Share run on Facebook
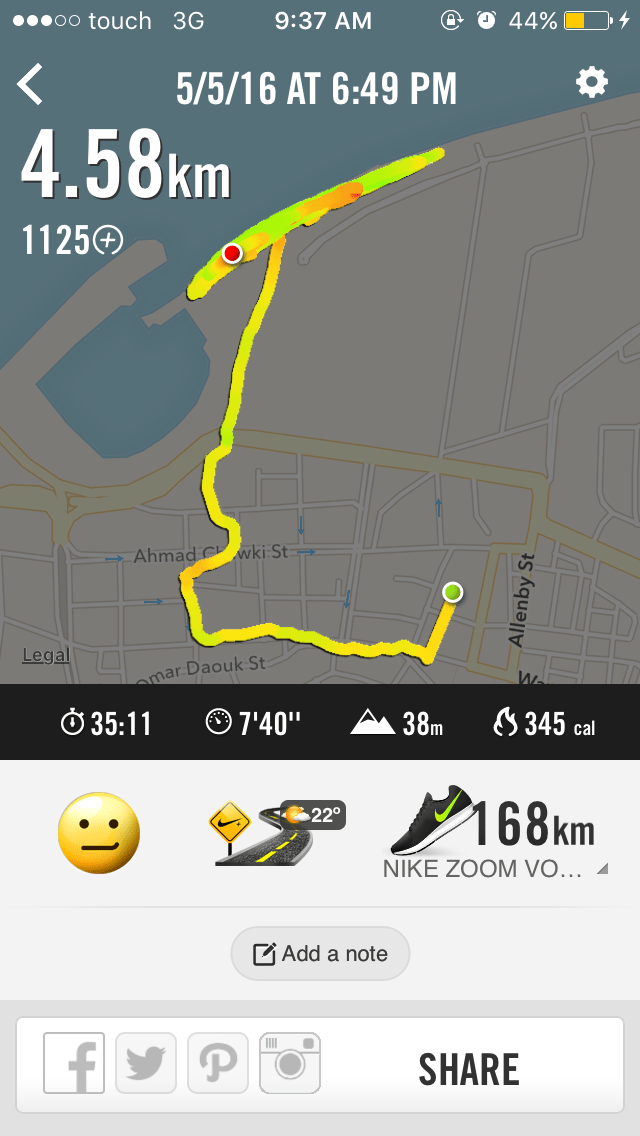The width and height of the screenshot is (640, 1136). pos(74,1063)
